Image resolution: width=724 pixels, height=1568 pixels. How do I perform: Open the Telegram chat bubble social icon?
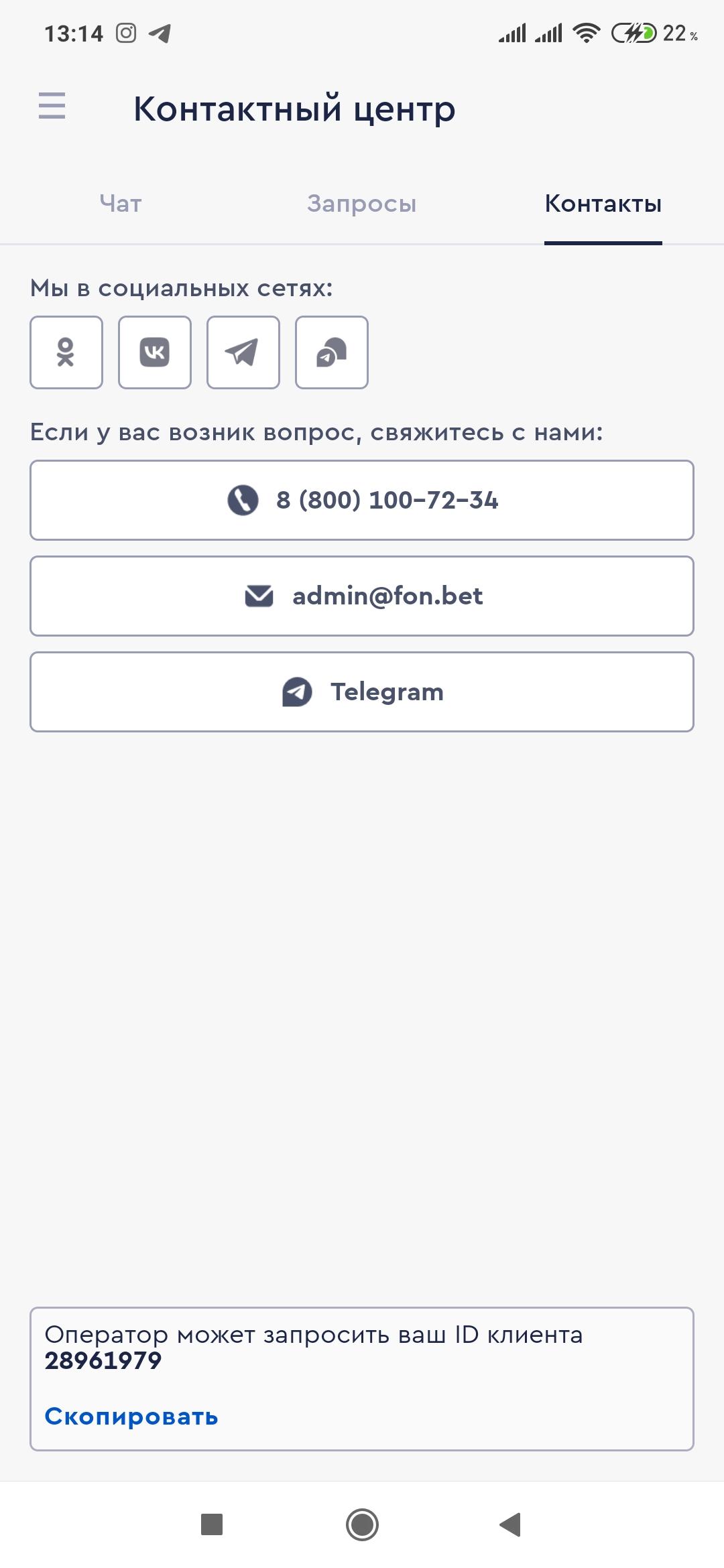(x=332, y=352)
